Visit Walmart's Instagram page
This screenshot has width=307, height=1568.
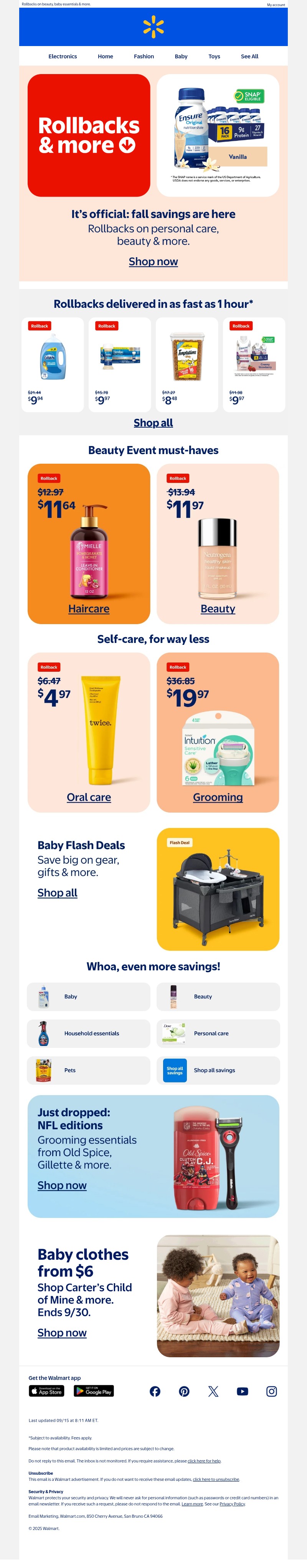[x=272, y=1391]
